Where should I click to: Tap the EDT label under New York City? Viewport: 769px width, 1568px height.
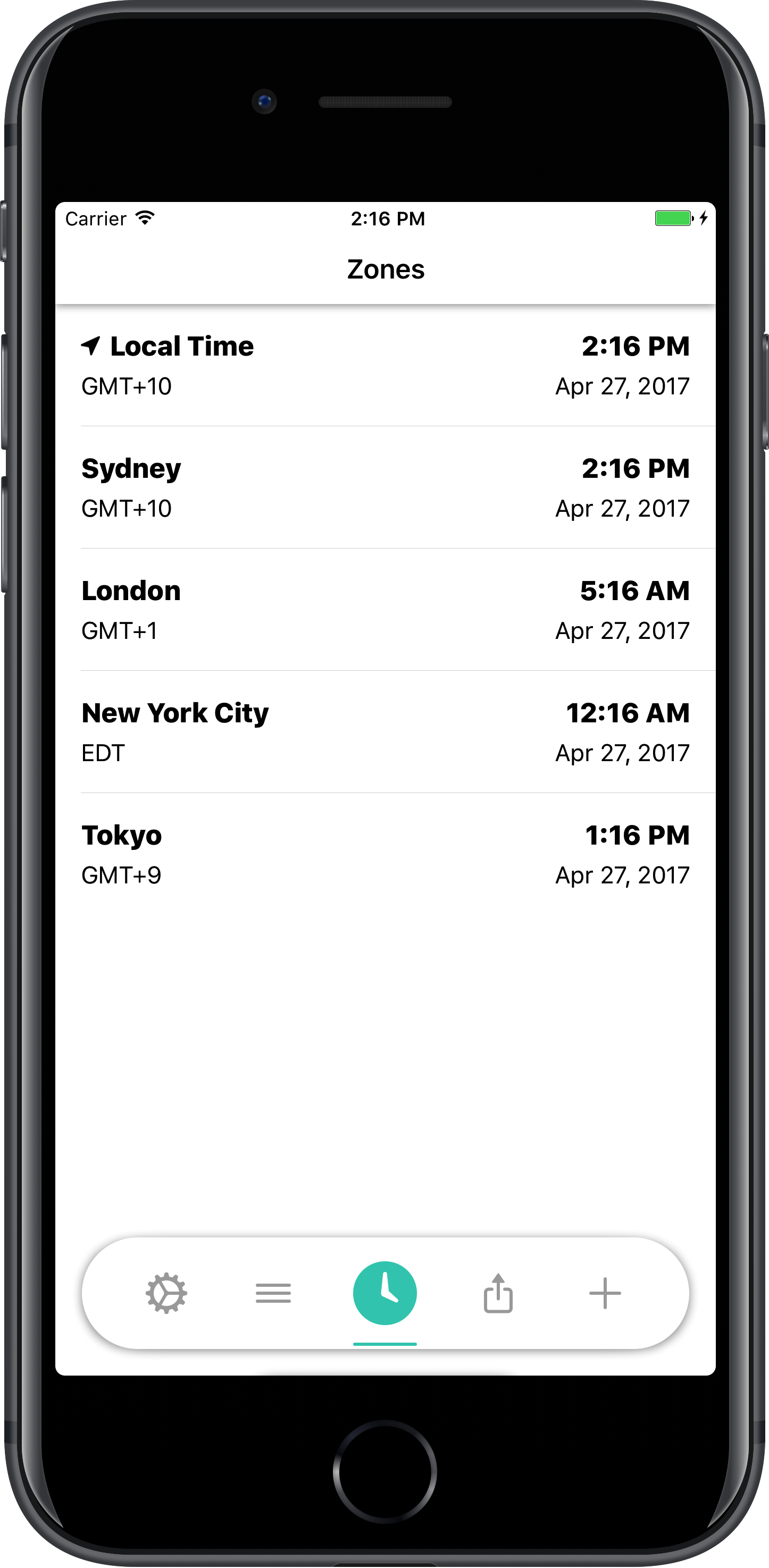point(102,753)
